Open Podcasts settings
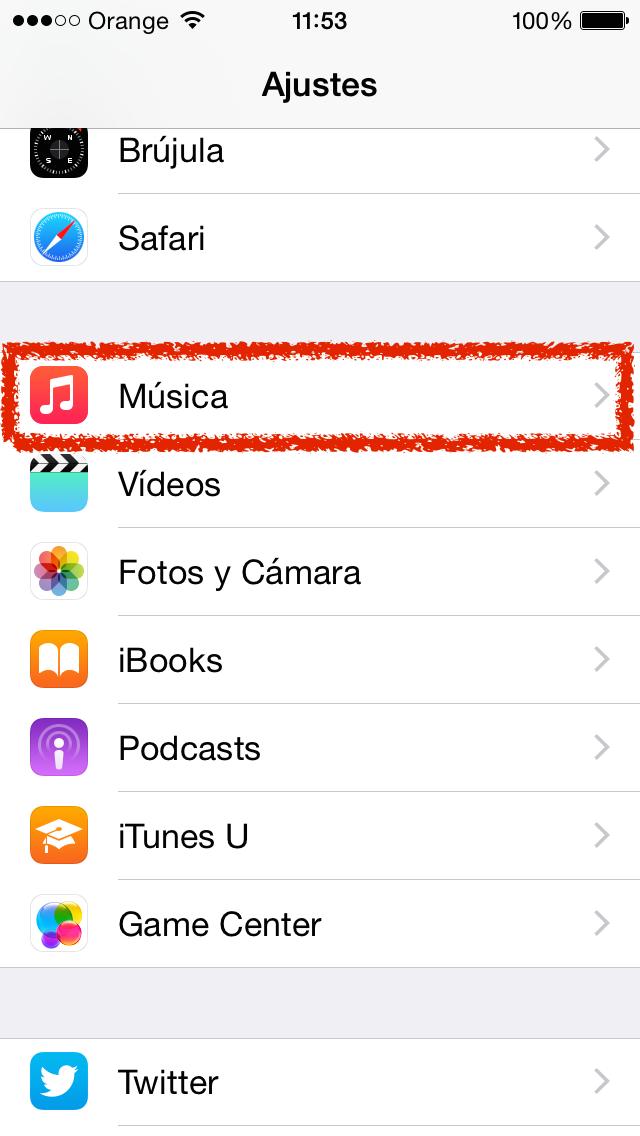Screen dimensions: 640x1136 point(320,748)
